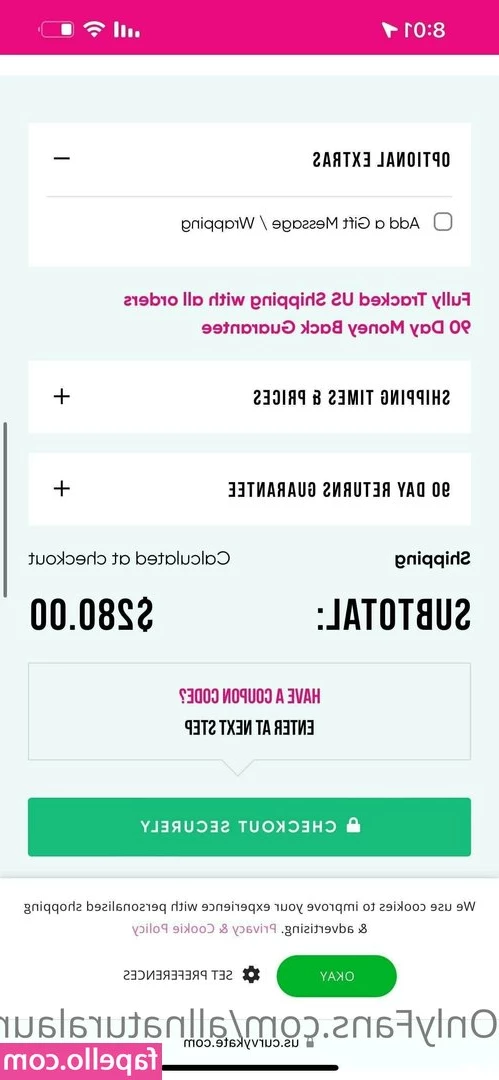Check the Add a Gift Message / Wrapping box
The image size is (499, 1080).
442,222
